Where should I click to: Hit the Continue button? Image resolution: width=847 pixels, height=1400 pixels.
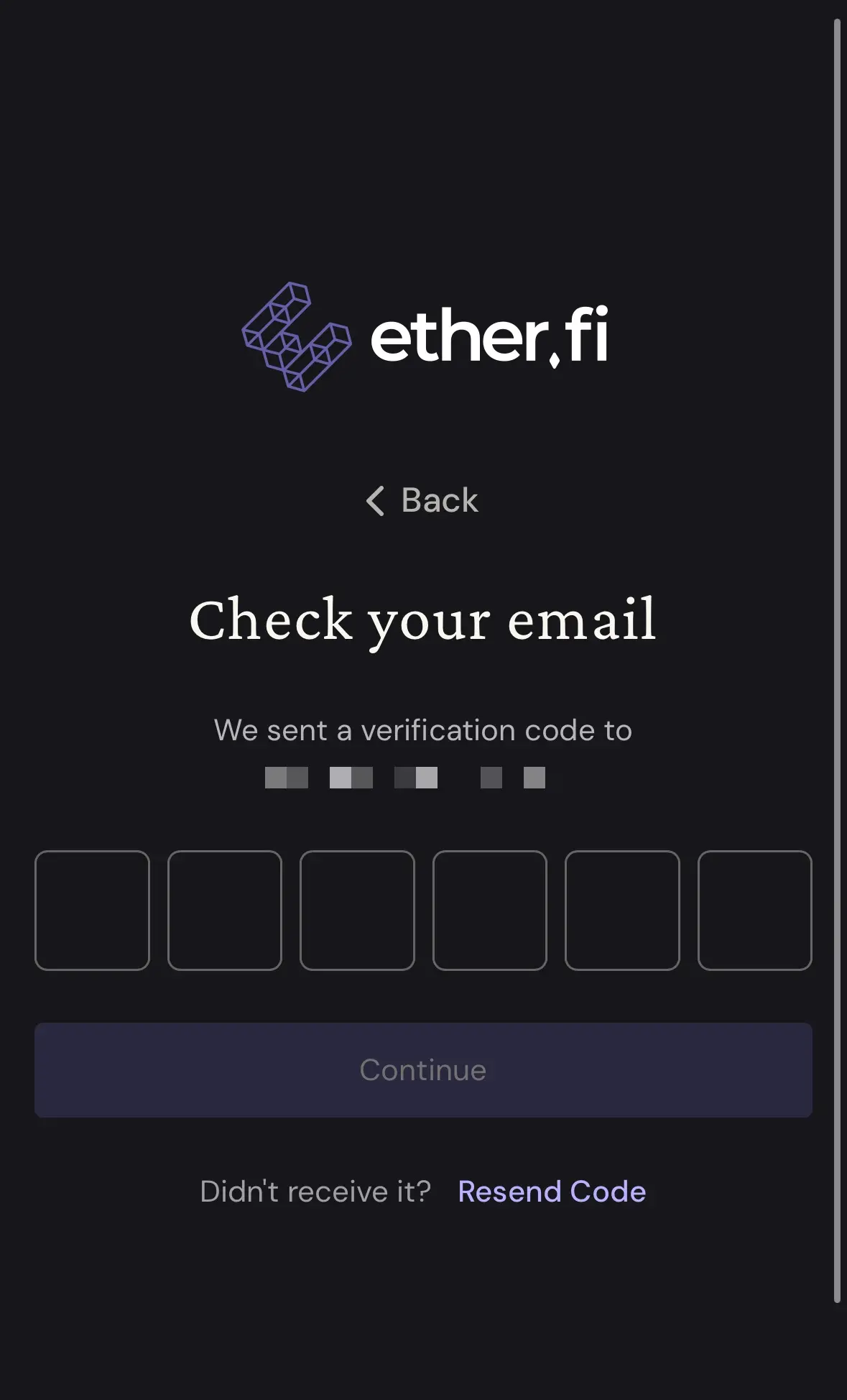(x=423, y=1069)
